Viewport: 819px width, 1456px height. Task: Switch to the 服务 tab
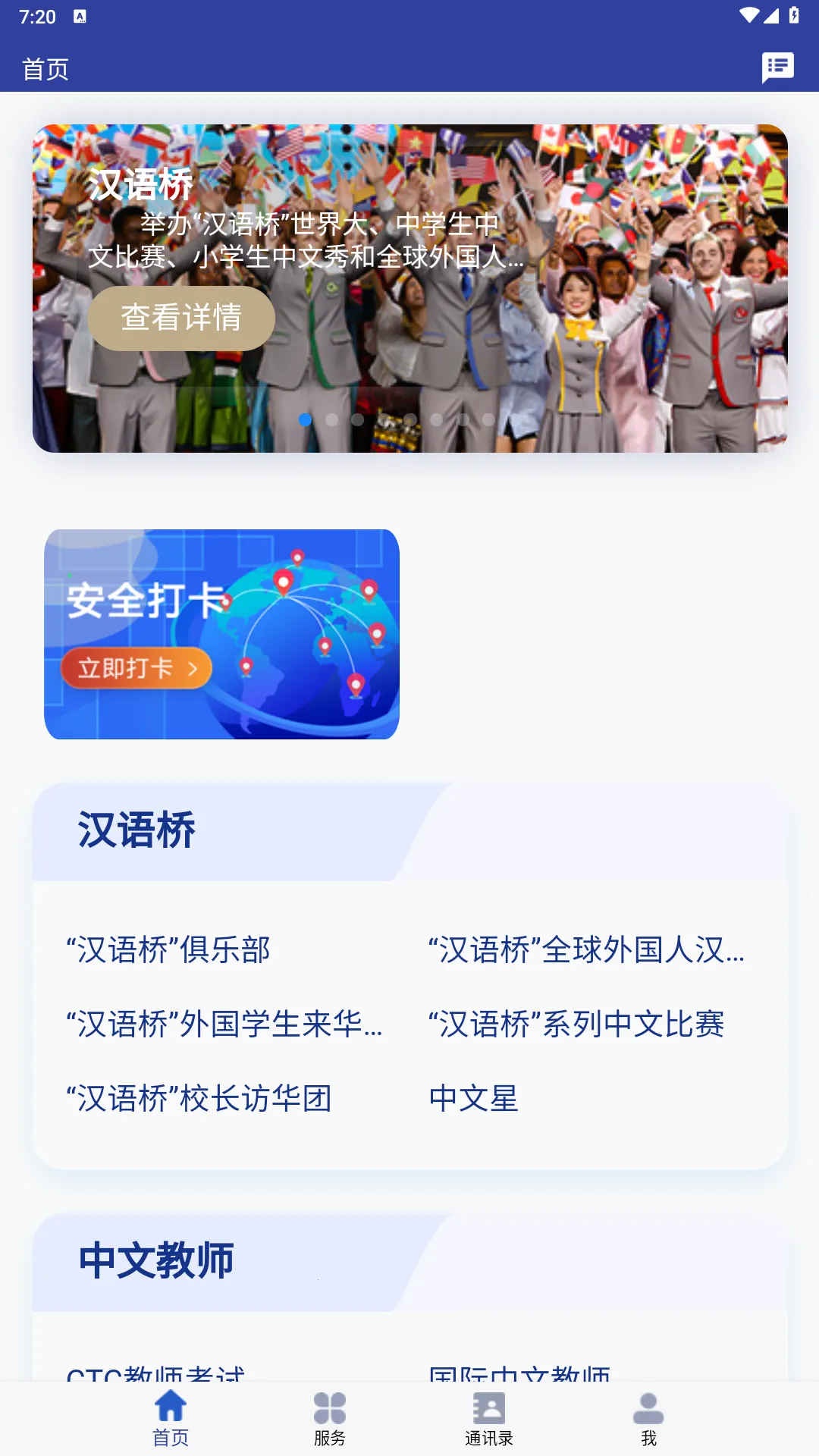[x=330, y=1419]
